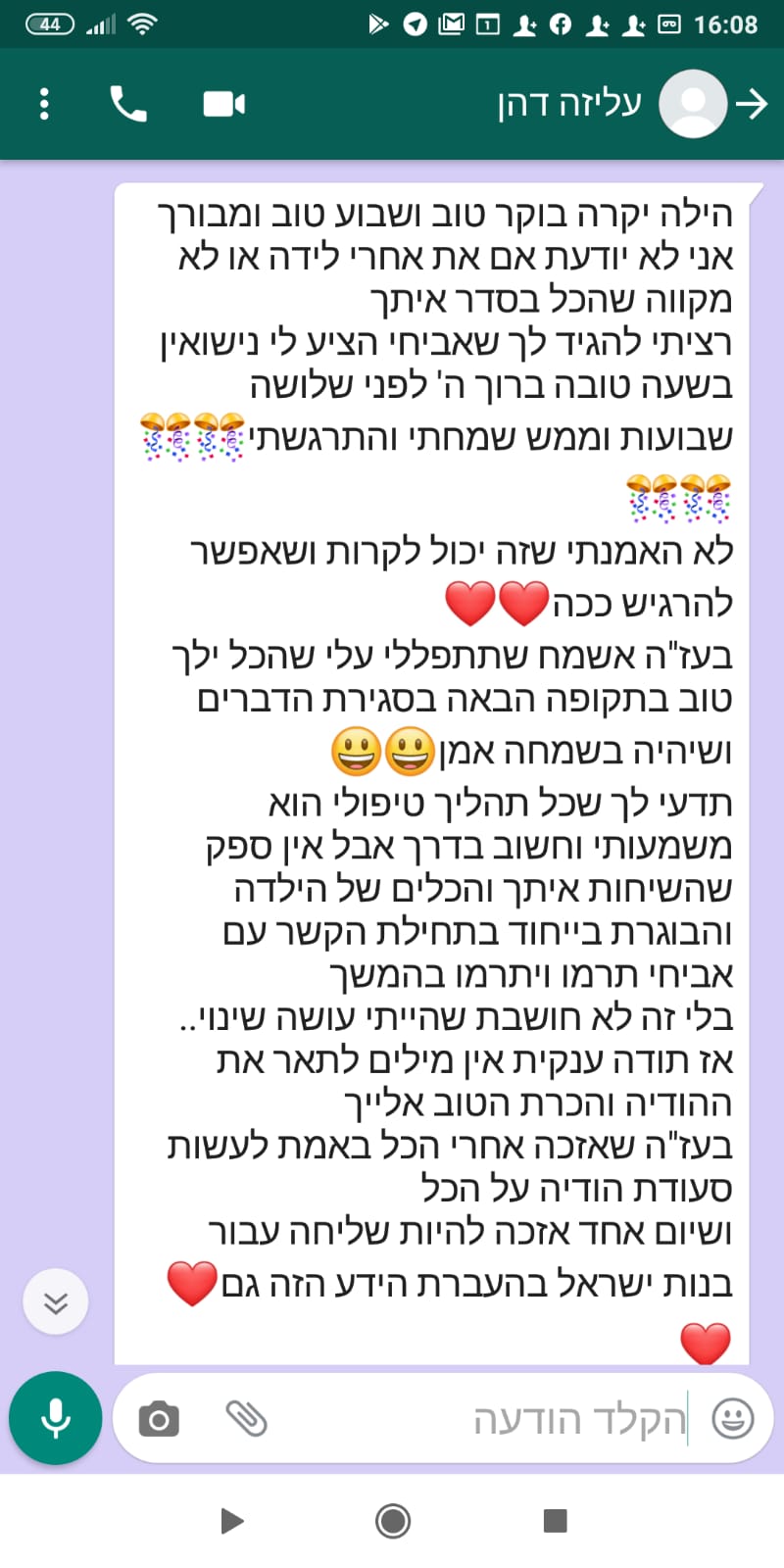Attach a file with the paperclip

(x=246, y=1418)
